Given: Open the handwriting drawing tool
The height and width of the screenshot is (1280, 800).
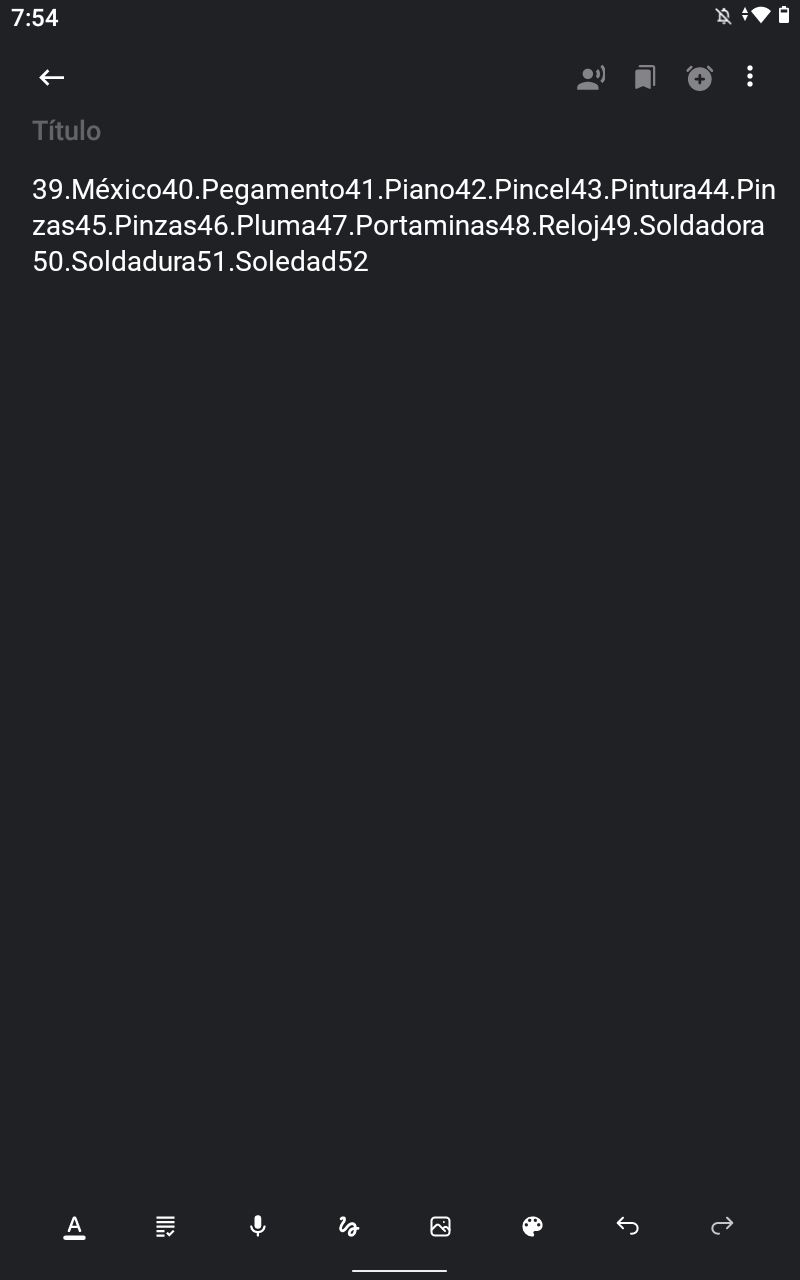Looking at the screenshot, I should click(x=349, y=1226).
